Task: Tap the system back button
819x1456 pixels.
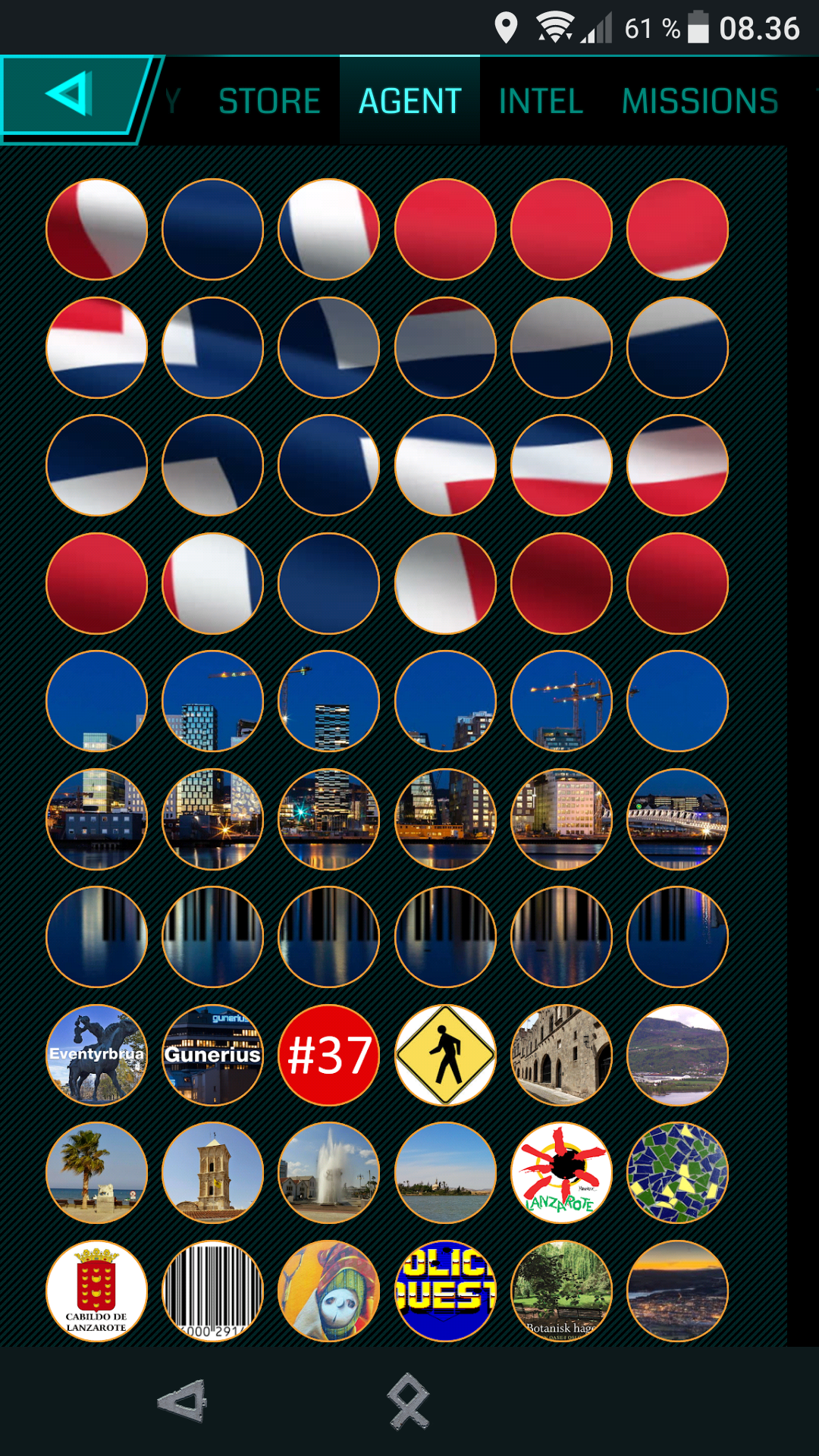Action: (182, 1401)
